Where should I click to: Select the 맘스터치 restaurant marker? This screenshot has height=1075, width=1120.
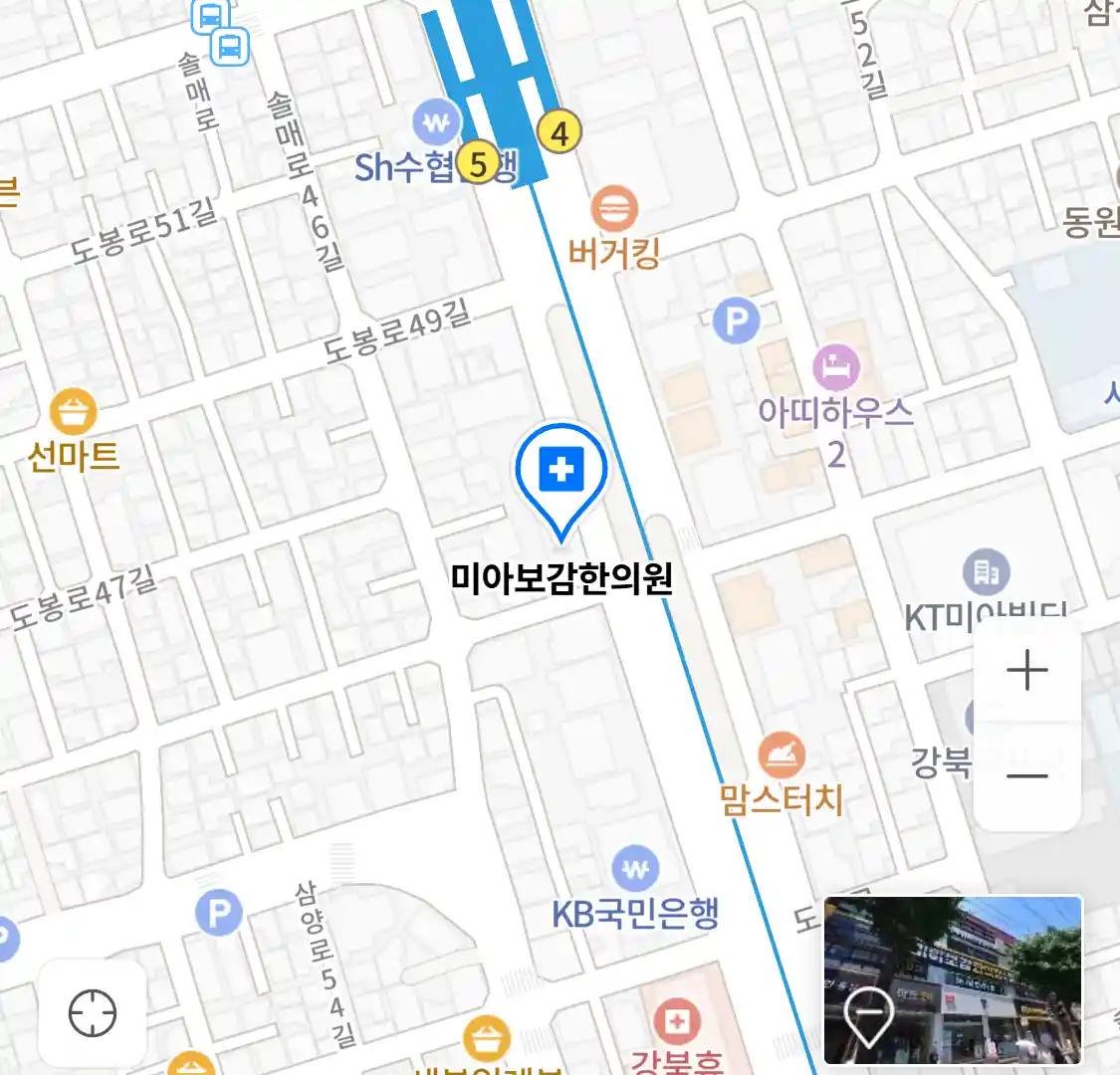pos(783,756)
